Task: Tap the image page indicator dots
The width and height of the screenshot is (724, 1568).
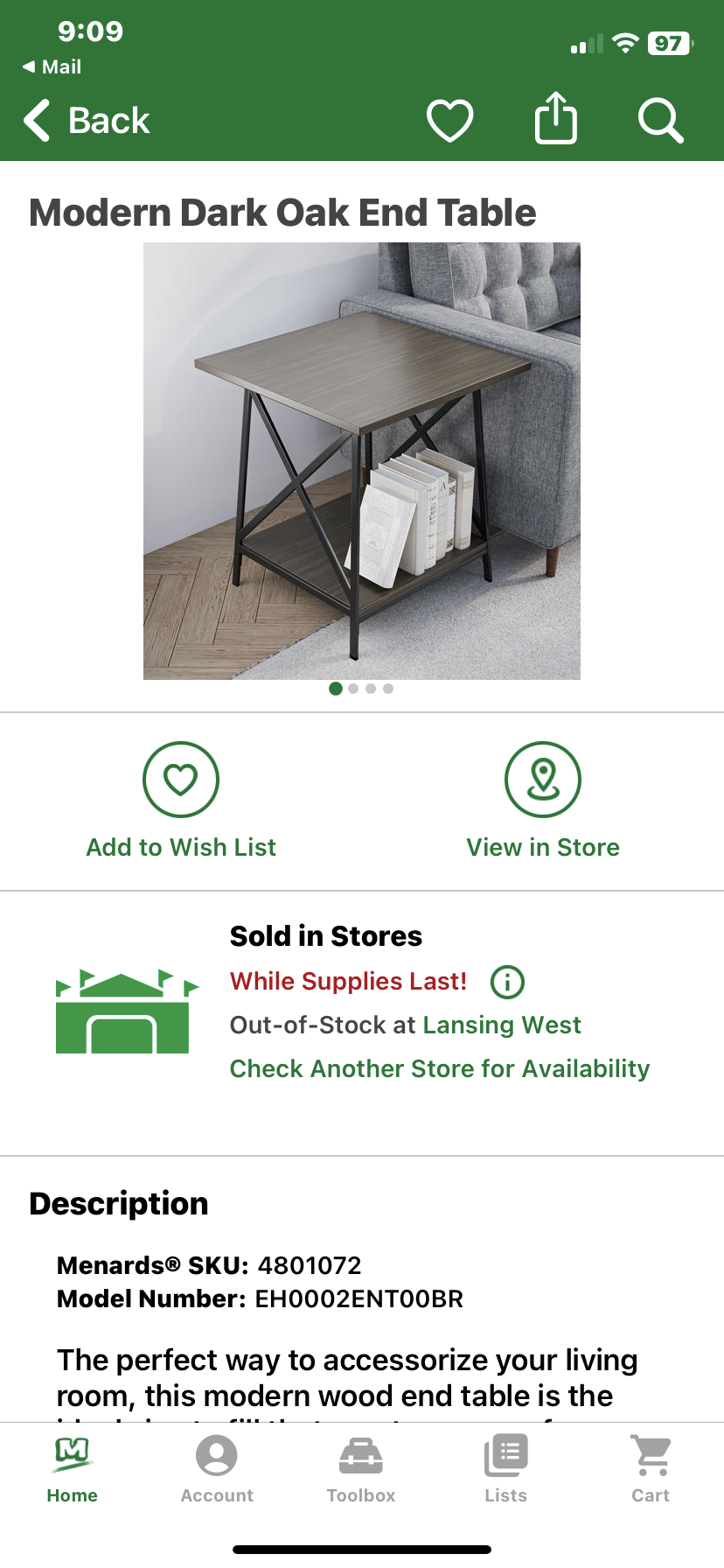Action: 361,689
